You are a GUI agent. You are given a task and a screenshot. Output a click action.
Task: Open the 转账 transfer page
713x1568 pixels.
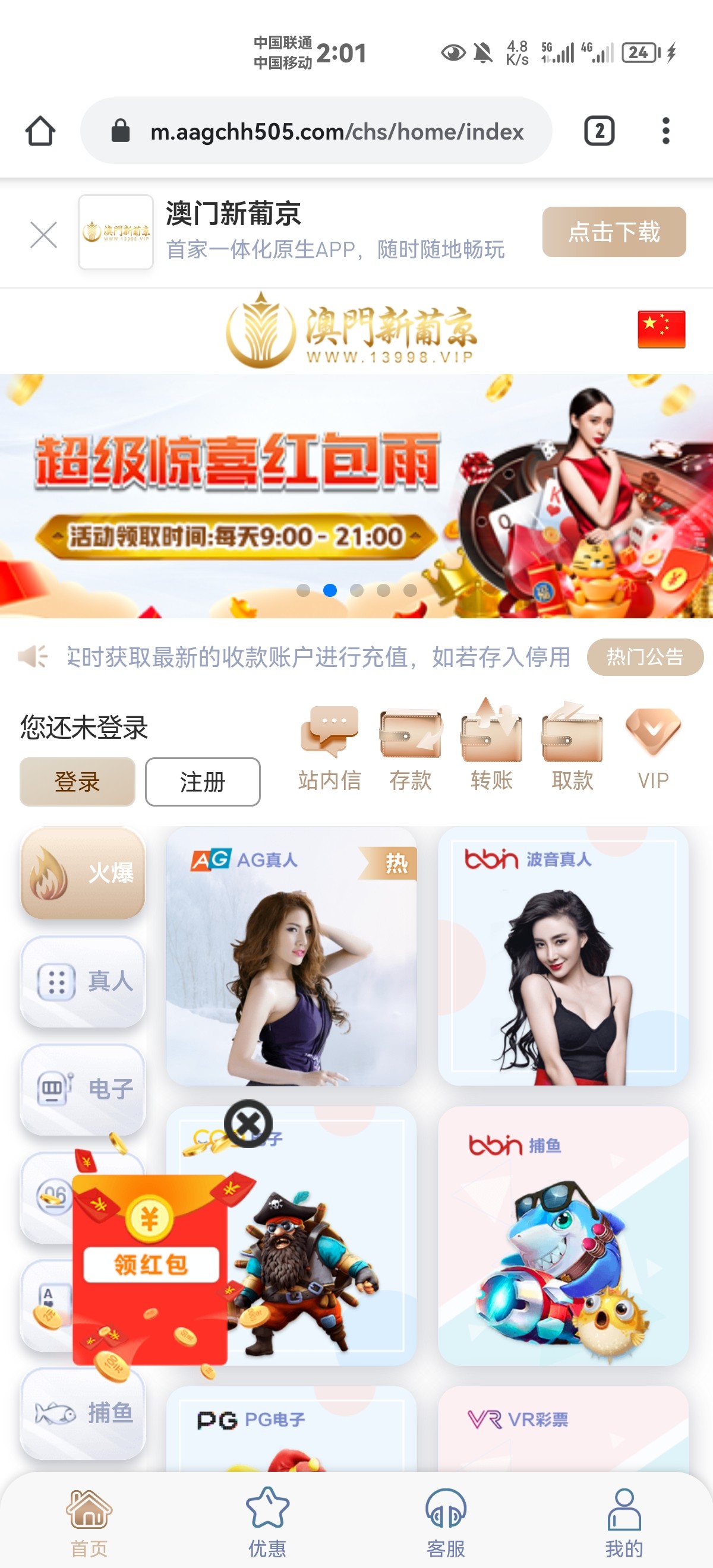click(491, 748)
